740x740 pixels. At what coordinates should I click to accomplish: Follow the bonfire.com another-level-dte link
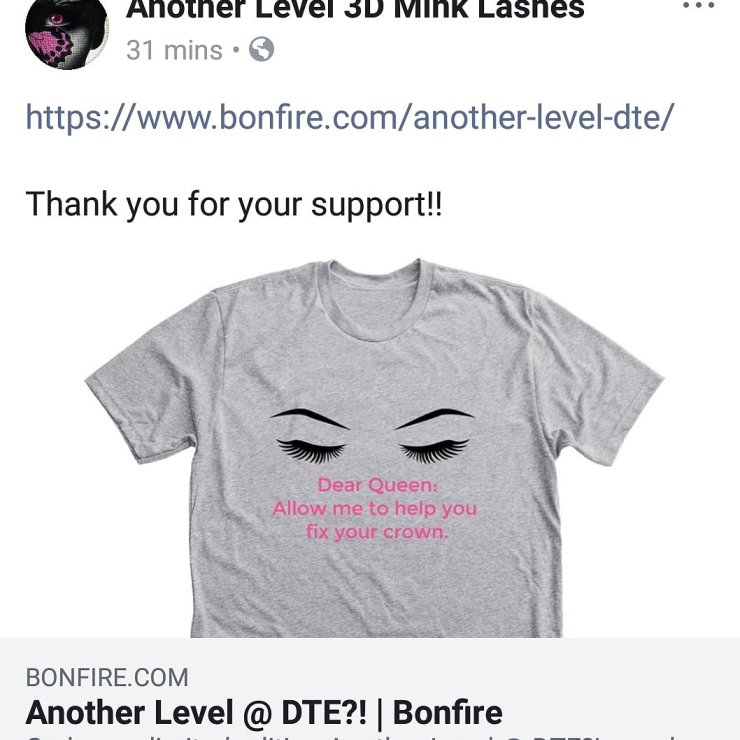tap(350, 117)
